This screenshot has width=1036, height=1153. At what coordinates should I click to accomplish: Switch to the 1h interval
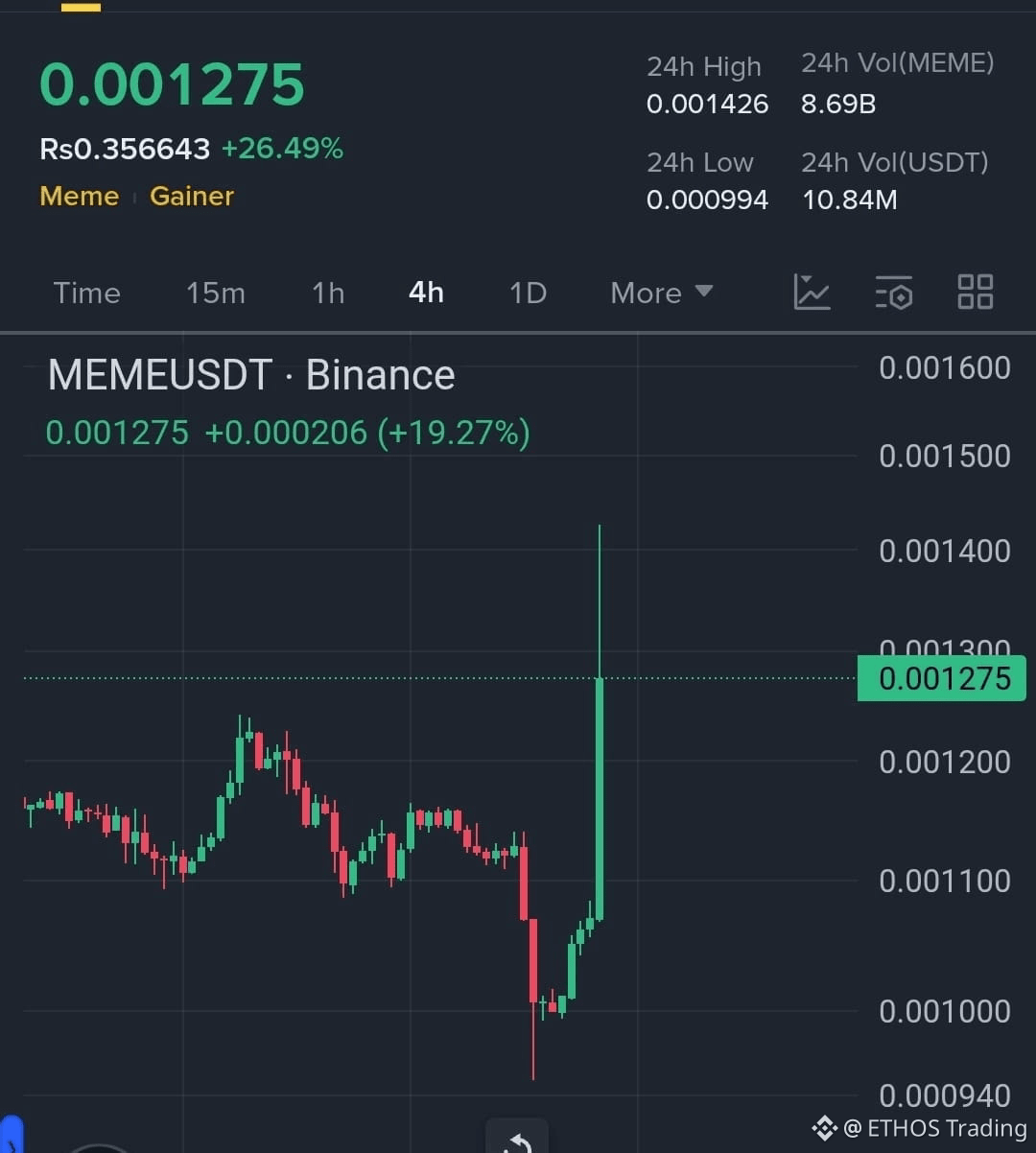point(328,293)
